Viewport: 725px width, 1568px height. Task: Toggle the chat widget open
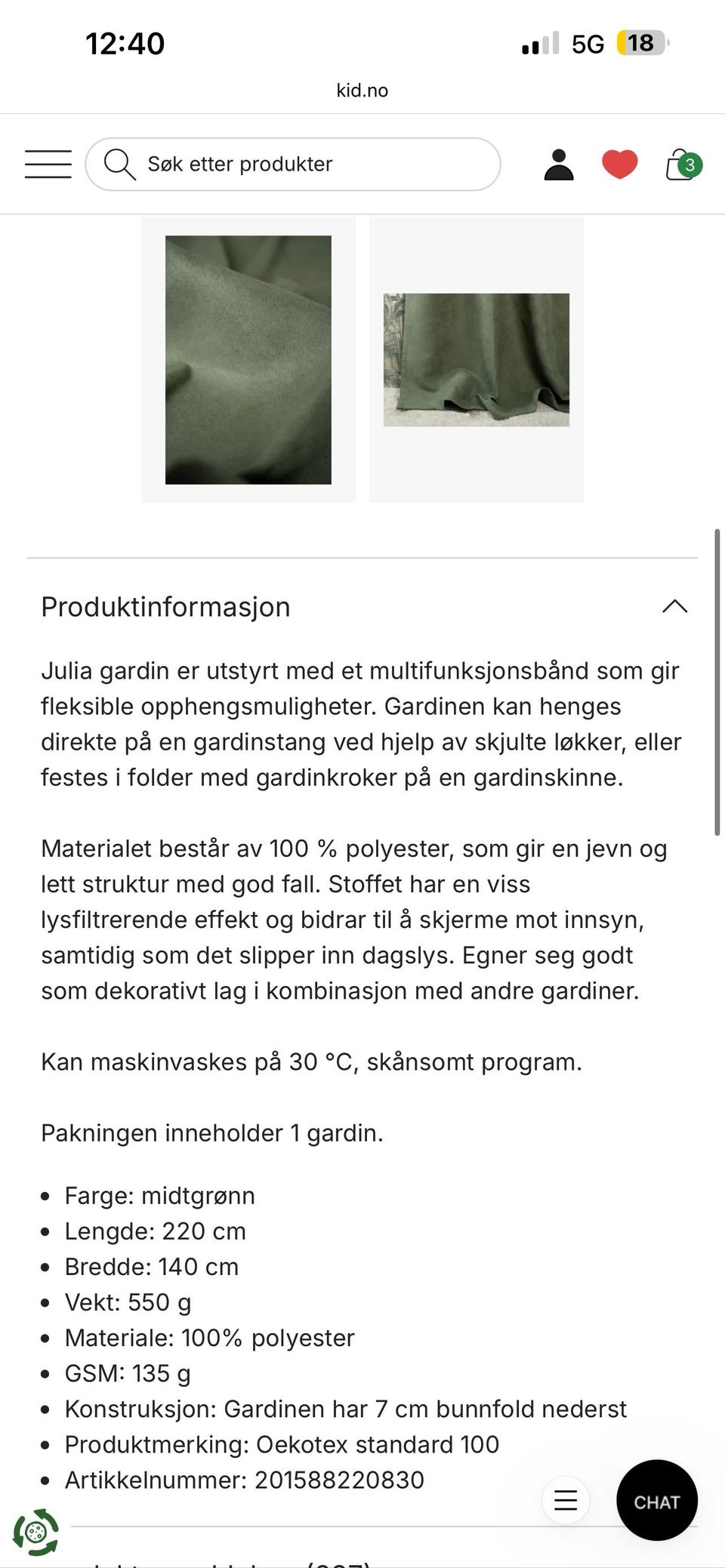click(x=656, y=1501)
